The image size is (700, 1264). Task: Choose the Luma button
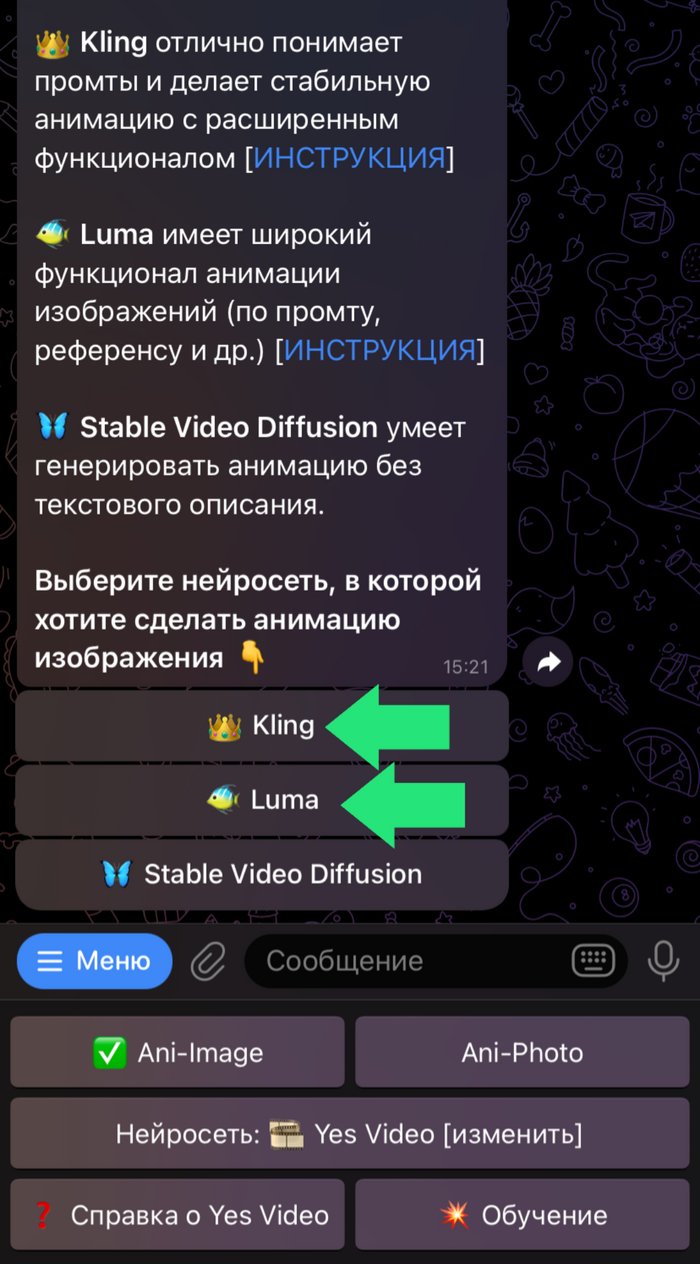tap(262, 800)
